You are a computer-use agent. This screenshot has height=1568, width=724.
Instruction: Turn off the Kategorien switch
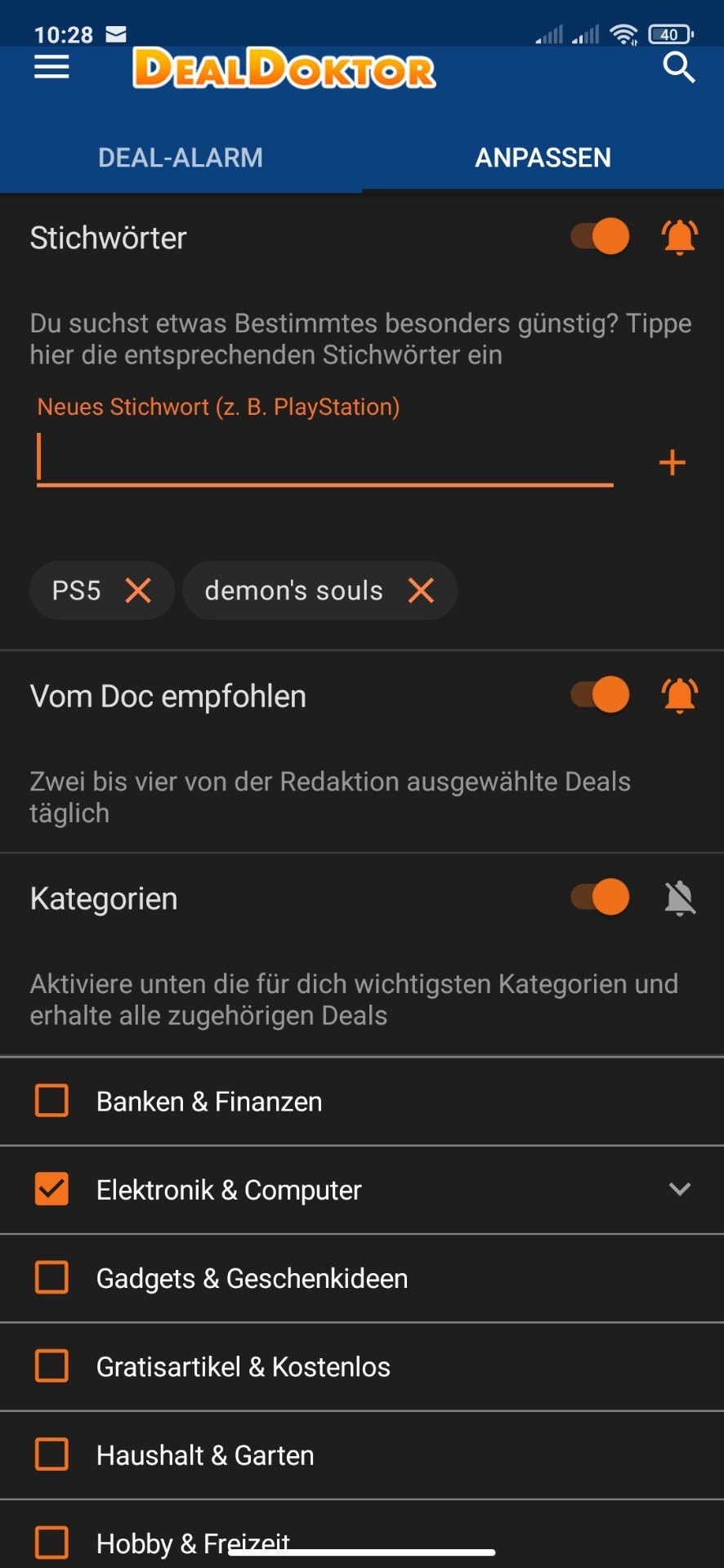click(x=600, y=898)
